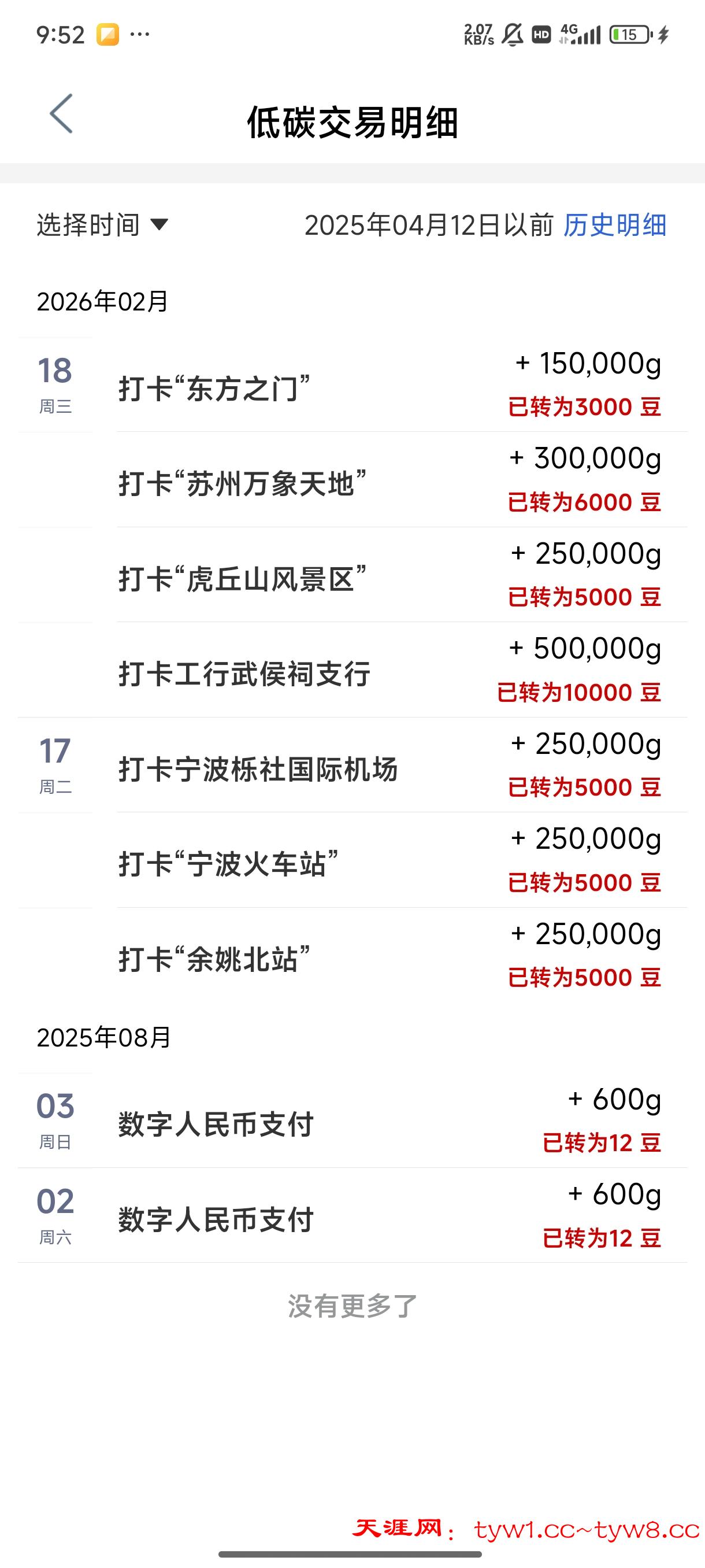Image resolution: width=705 pixels, height=1568 pixels.
Task: Go back from 低碳交易明细 page
Action: [61, 114]
